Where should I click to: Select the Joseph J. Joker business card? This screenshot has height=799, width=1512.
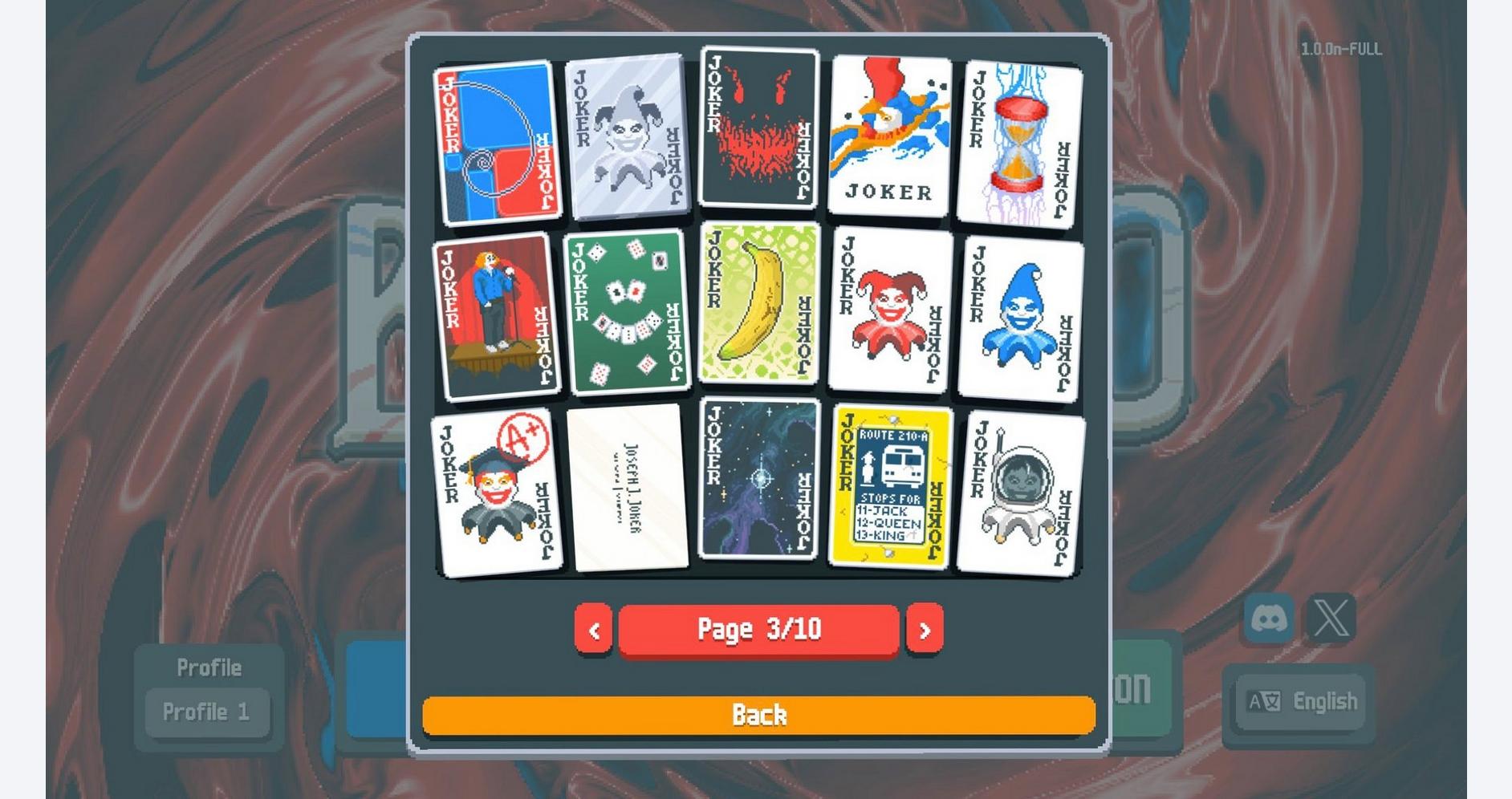pyautogui.click(x=628, y=488)
